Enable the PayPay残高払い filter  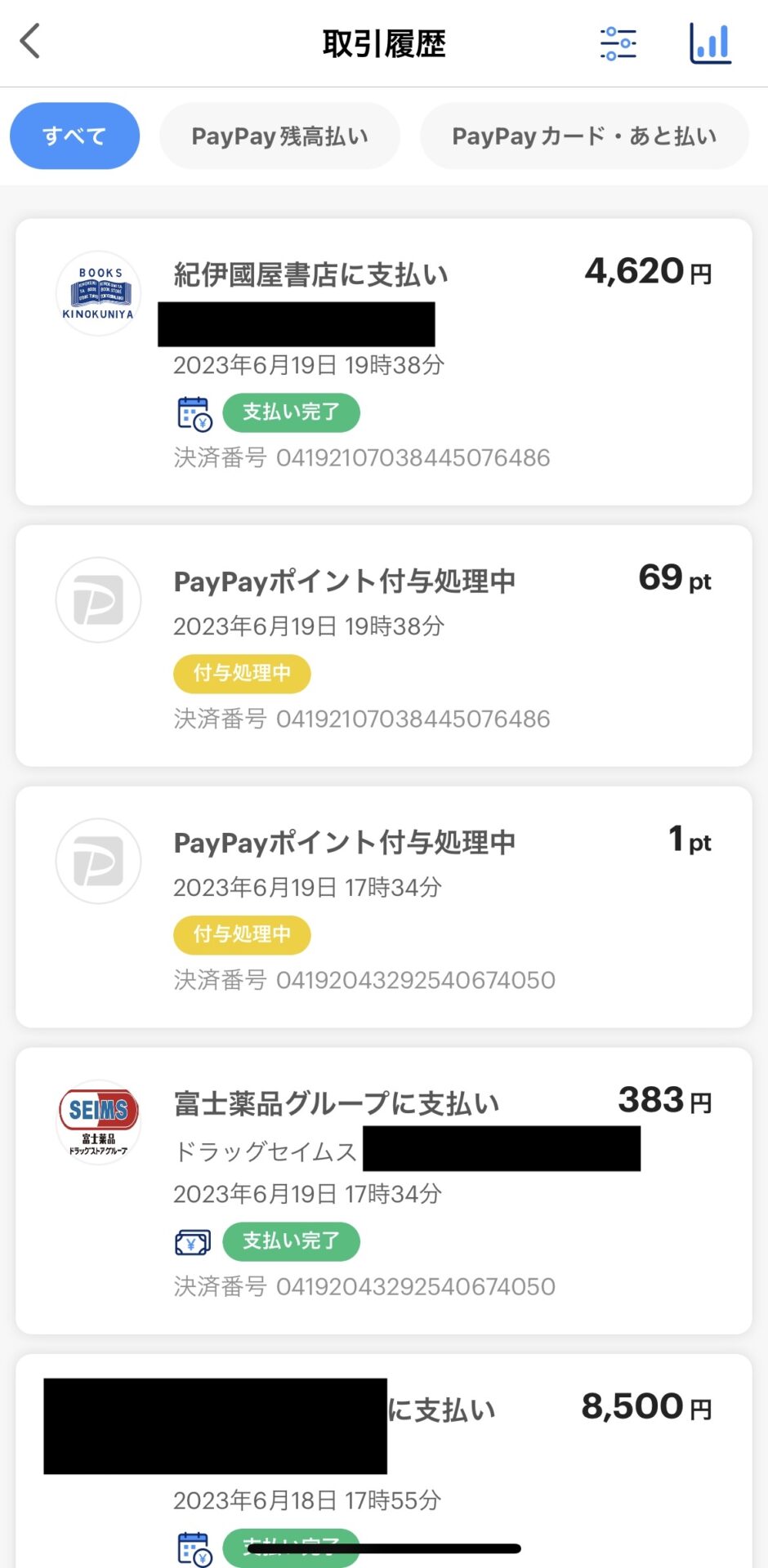(x=279, y=136)
